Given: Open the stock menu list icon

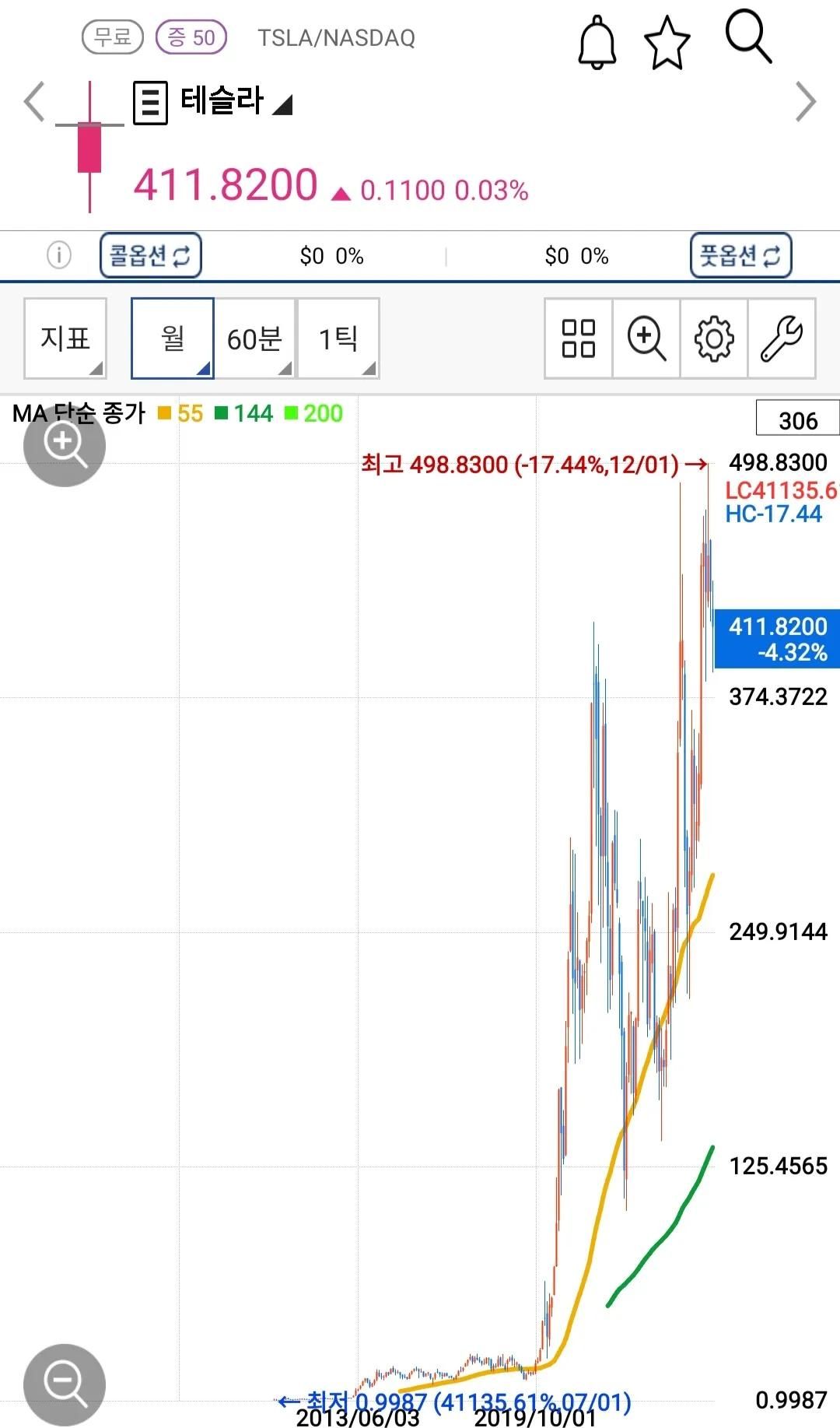Looking at the screenshot, I should pyautogui.click(x=150, y=103).
